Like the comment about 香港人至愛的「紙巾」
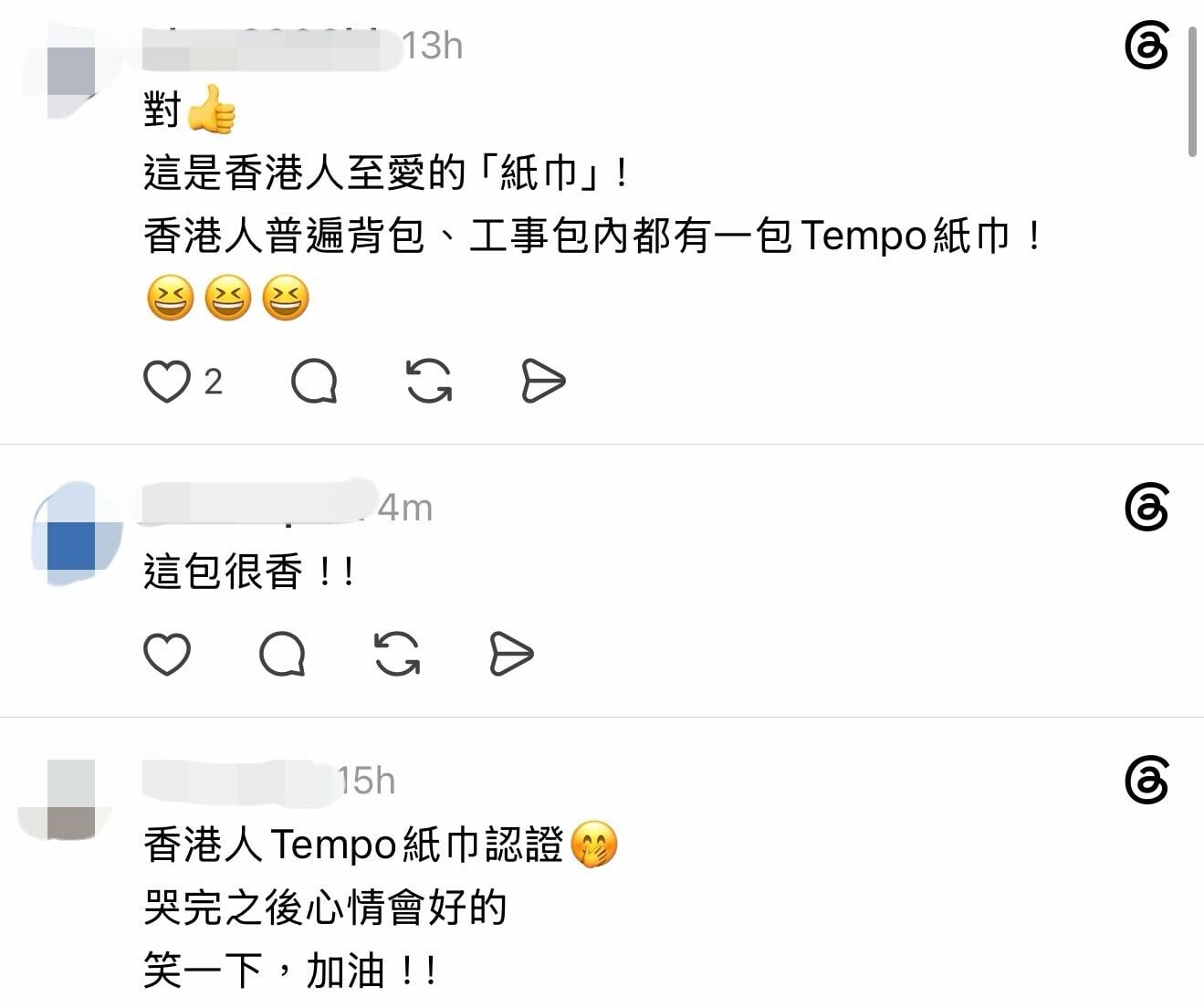1204x1008 pixels. tap(168, 381)
